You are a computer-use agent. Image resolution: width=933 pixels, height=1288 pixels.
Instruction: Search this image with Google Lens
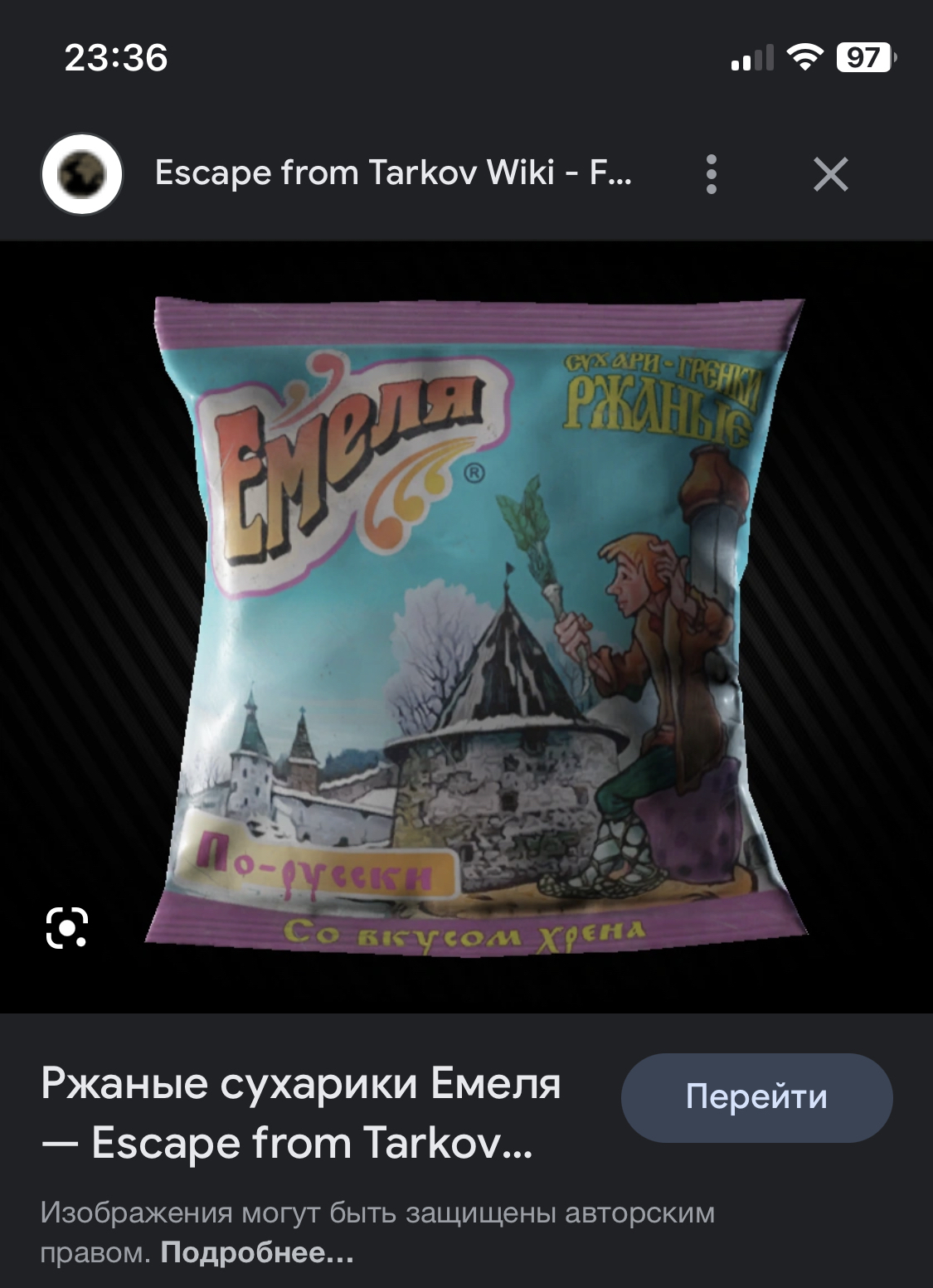coord(67,927)
